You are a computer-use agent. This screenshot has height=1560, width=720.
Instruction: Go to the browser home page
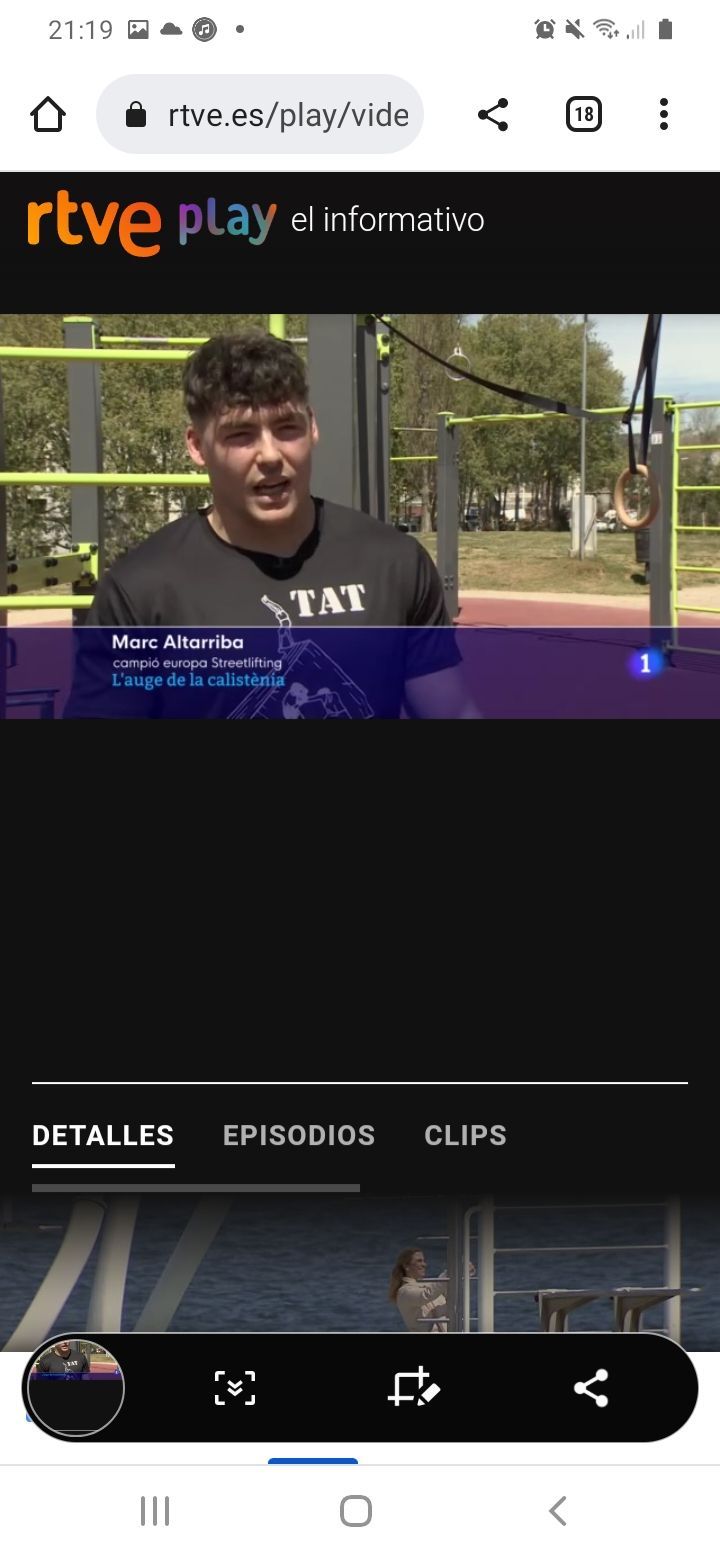tap(48, 115)
